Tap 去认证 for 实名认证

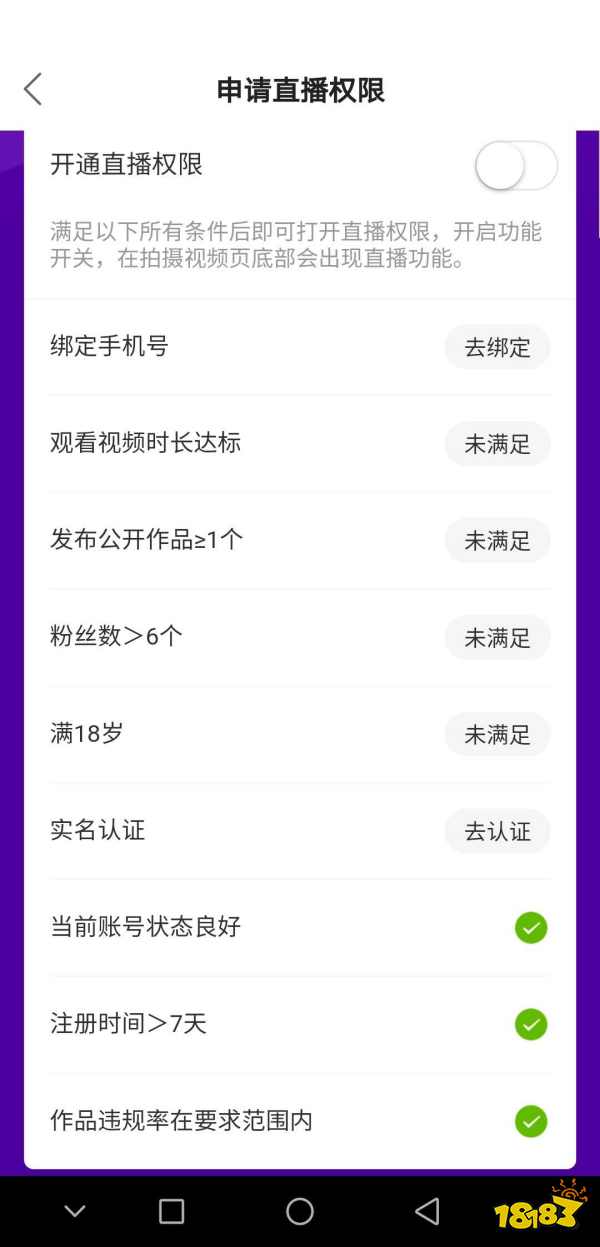coord(497,831)
